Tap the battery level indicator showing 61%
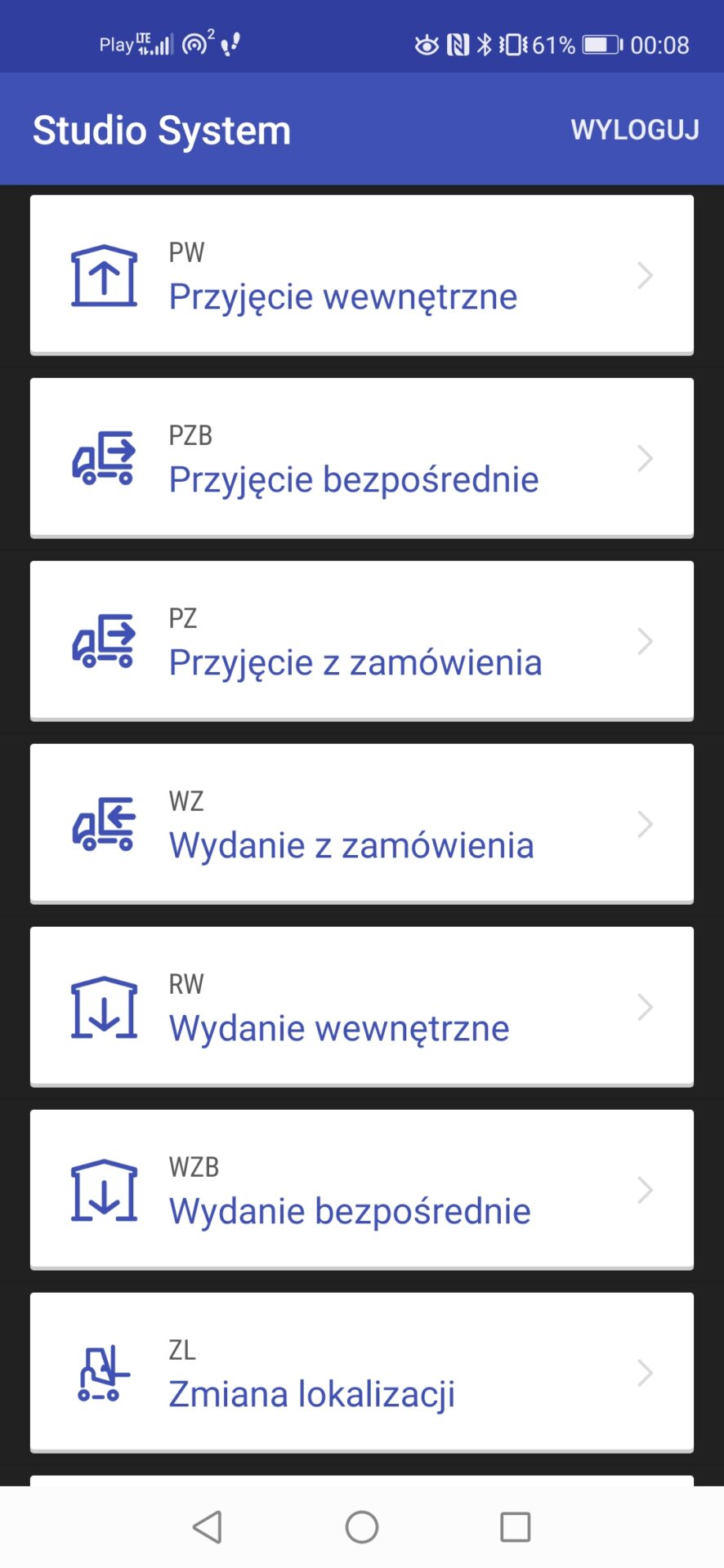 598,45
